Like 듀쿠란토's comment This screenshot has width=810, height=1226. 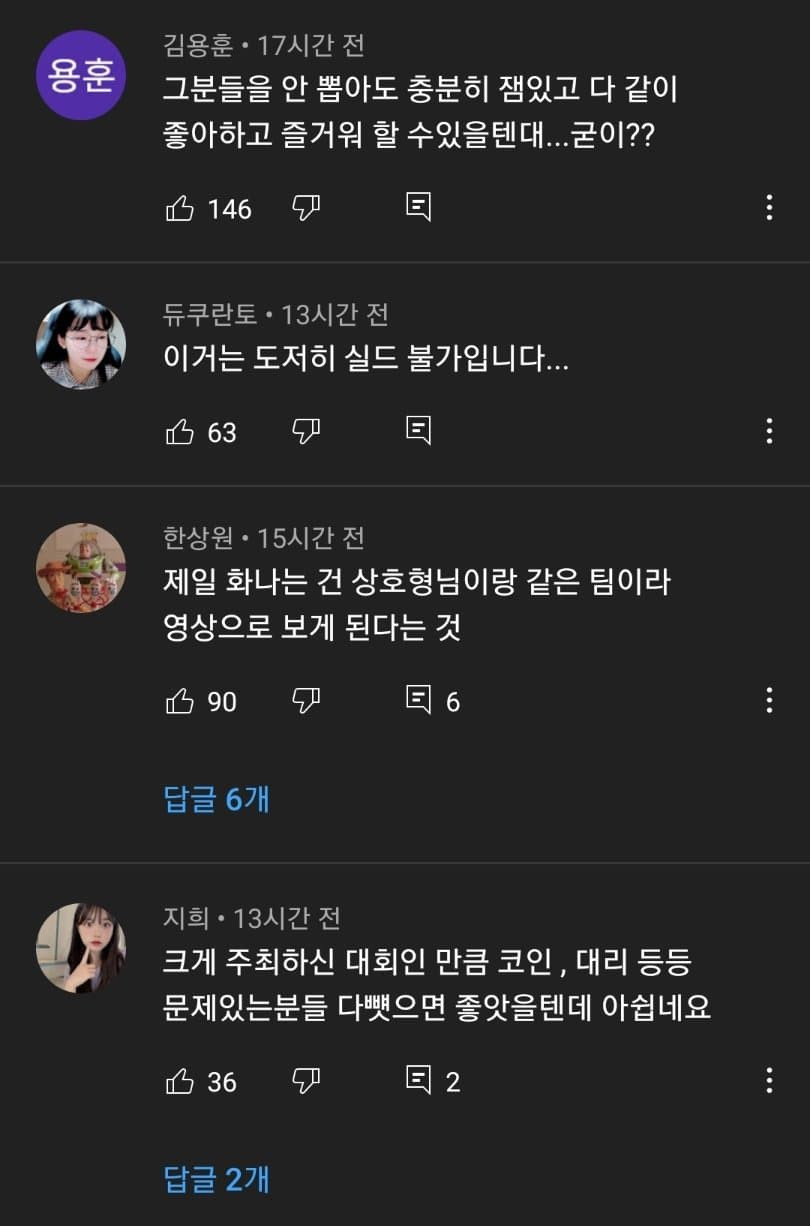pos(180,431)
